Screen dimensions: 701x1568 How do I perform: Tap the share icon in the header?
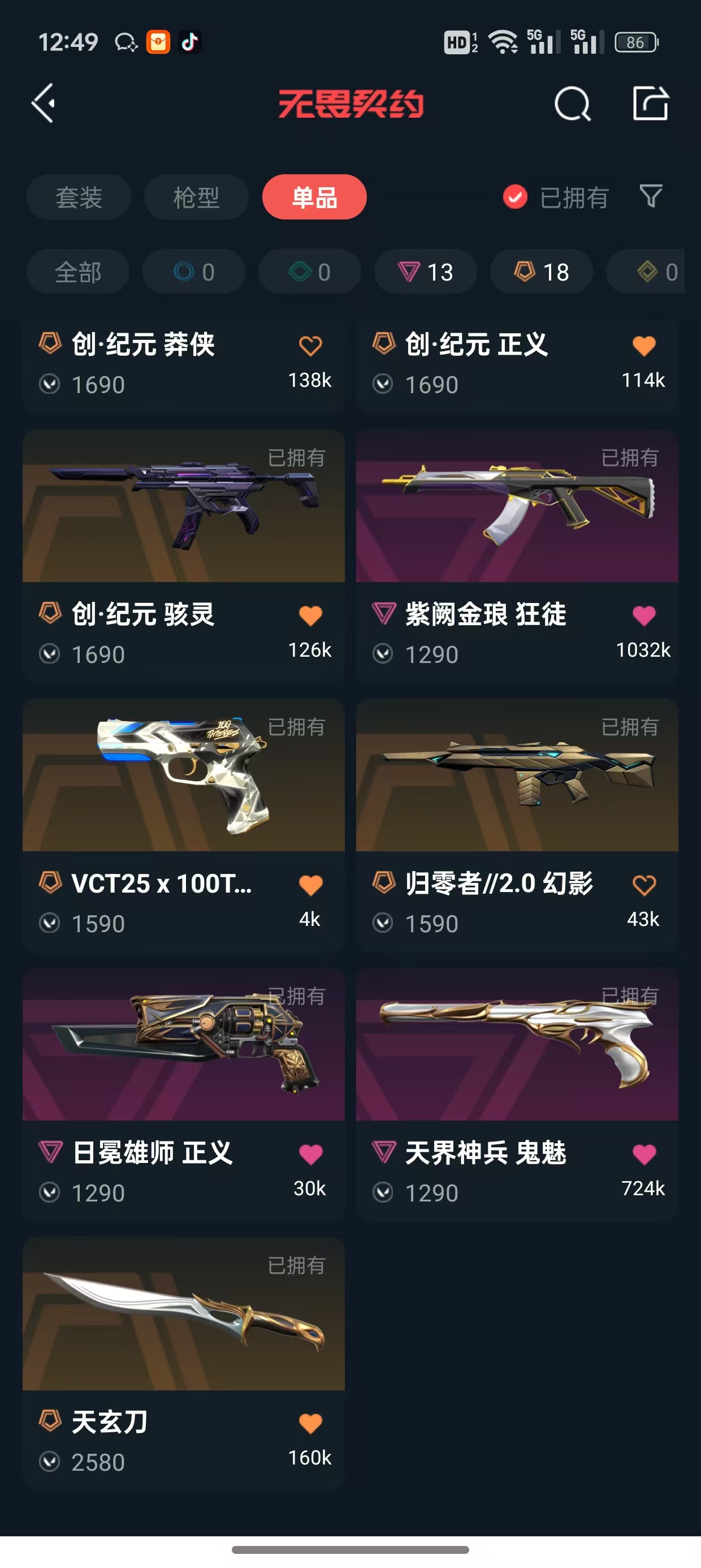pyautogui.click(x=651, y=104)
